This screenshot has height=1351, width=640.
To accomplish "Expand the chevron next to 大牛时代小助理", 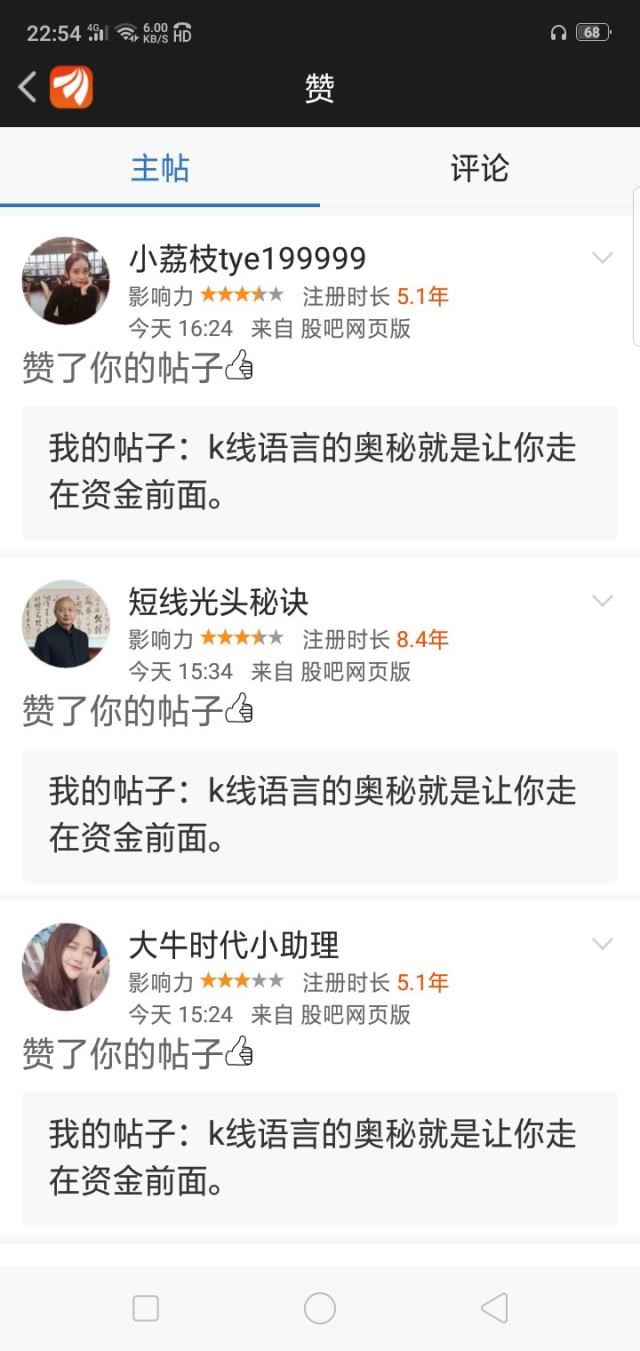I will click(x=602, y=944).
